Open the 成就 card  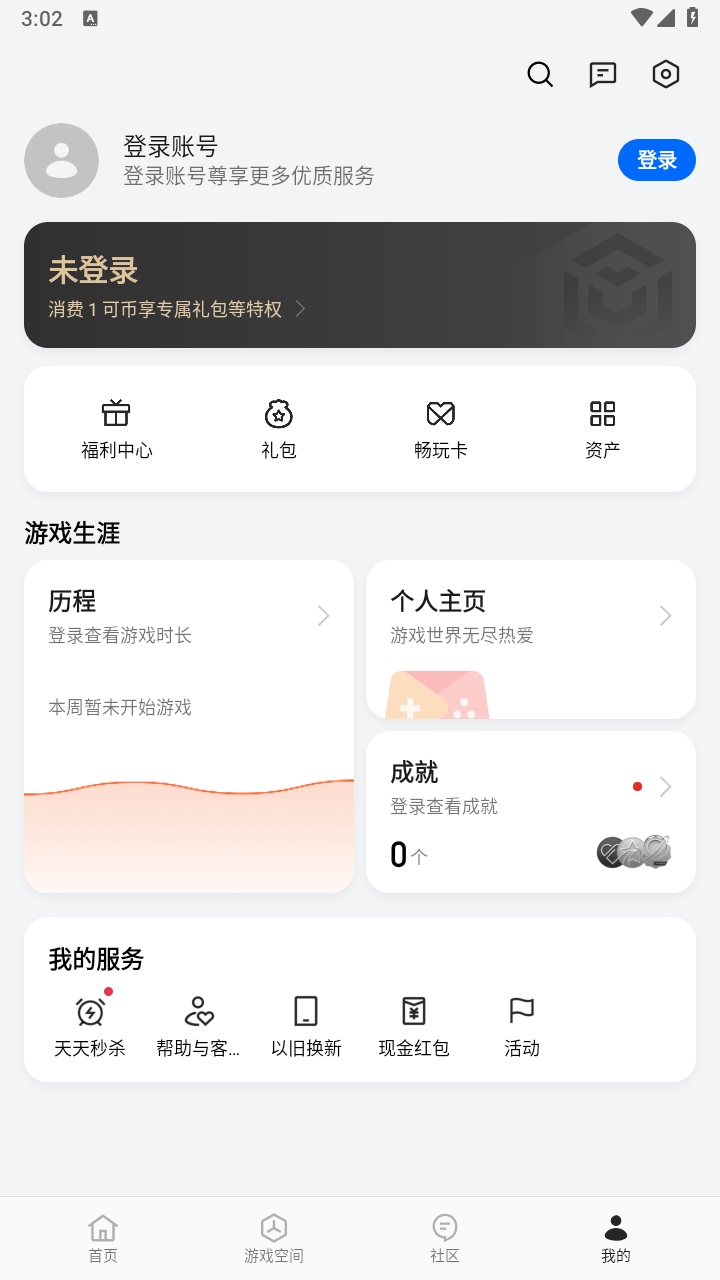click(531, 811)
